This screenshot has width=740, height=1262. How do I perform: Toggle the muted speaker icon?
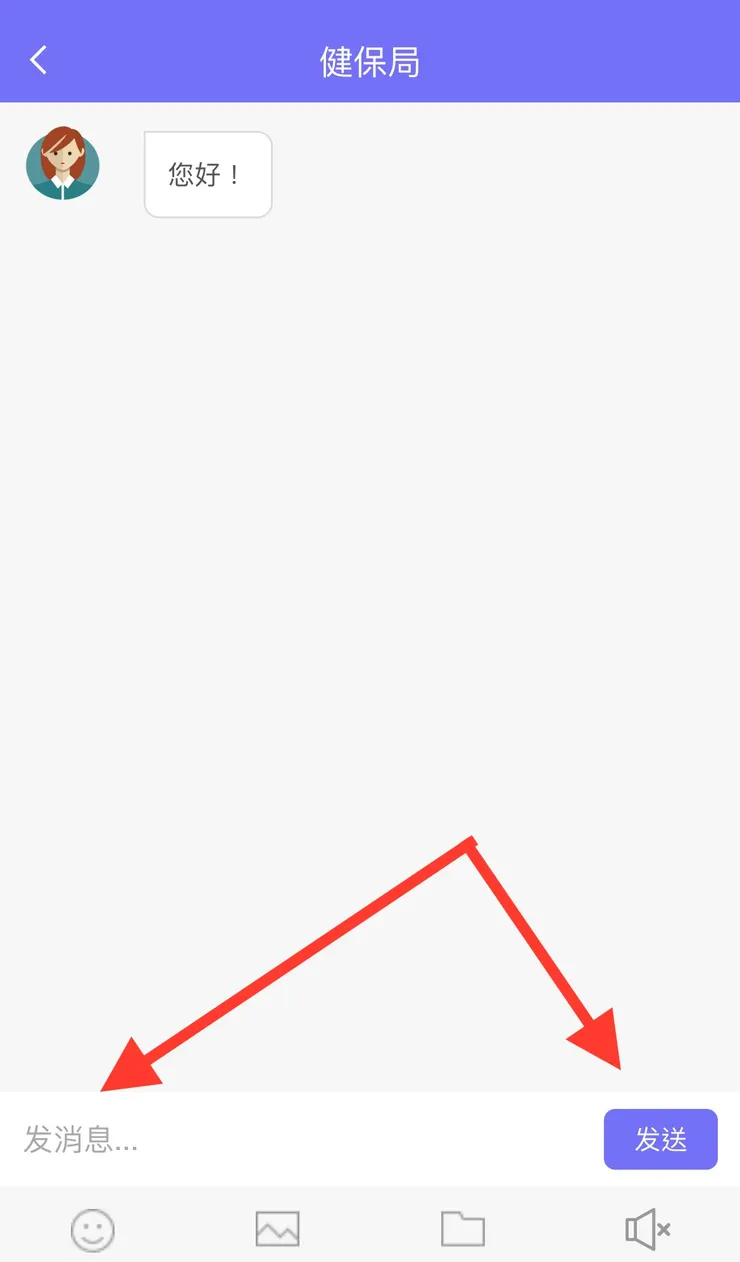(x=647, y=1229)
